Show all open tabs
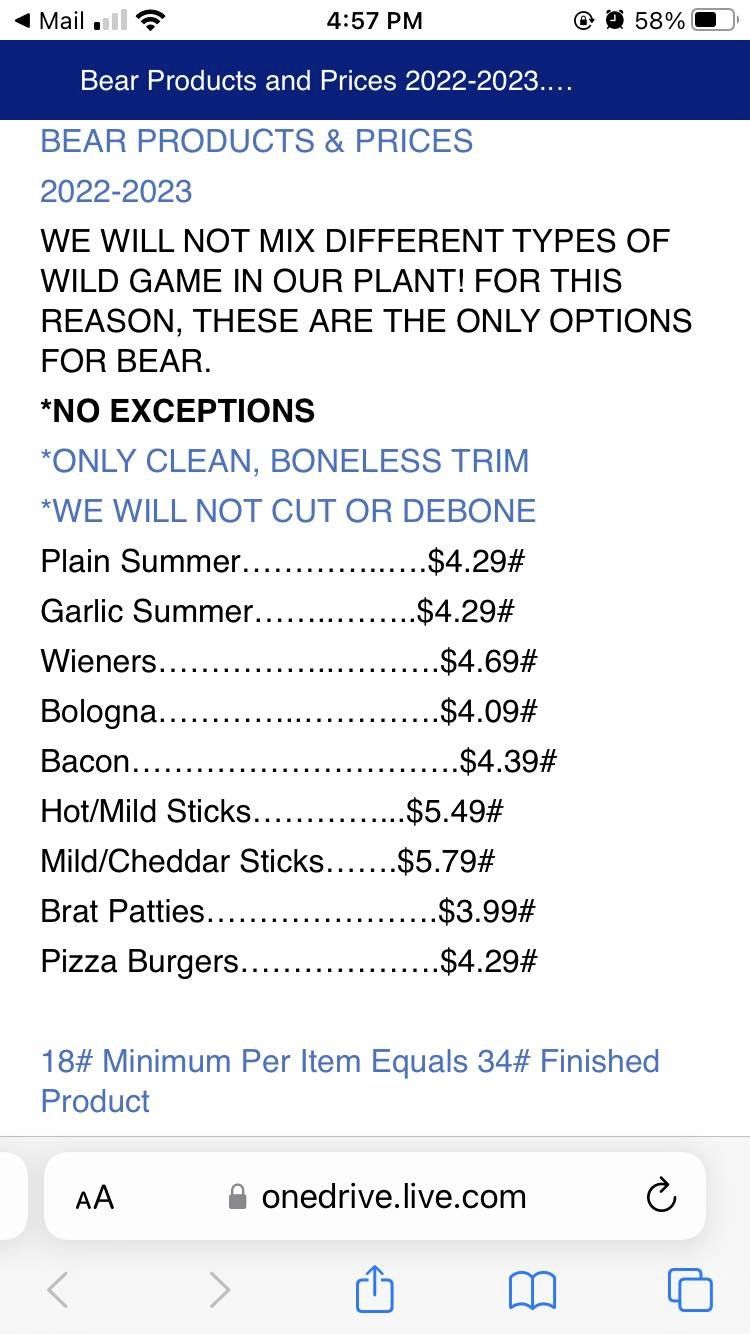The width and height of the screenshot is (750, 1334). coord(690,1290)
